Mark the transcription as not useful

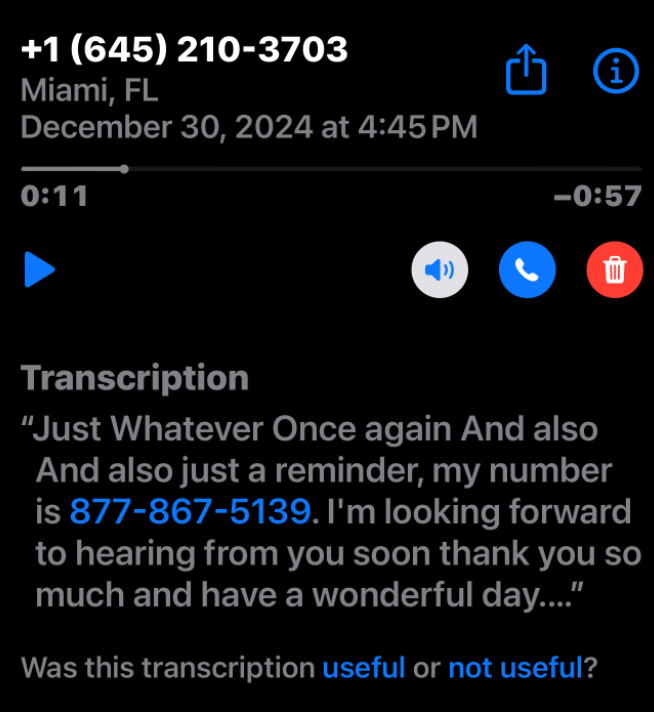pos(515,667)
